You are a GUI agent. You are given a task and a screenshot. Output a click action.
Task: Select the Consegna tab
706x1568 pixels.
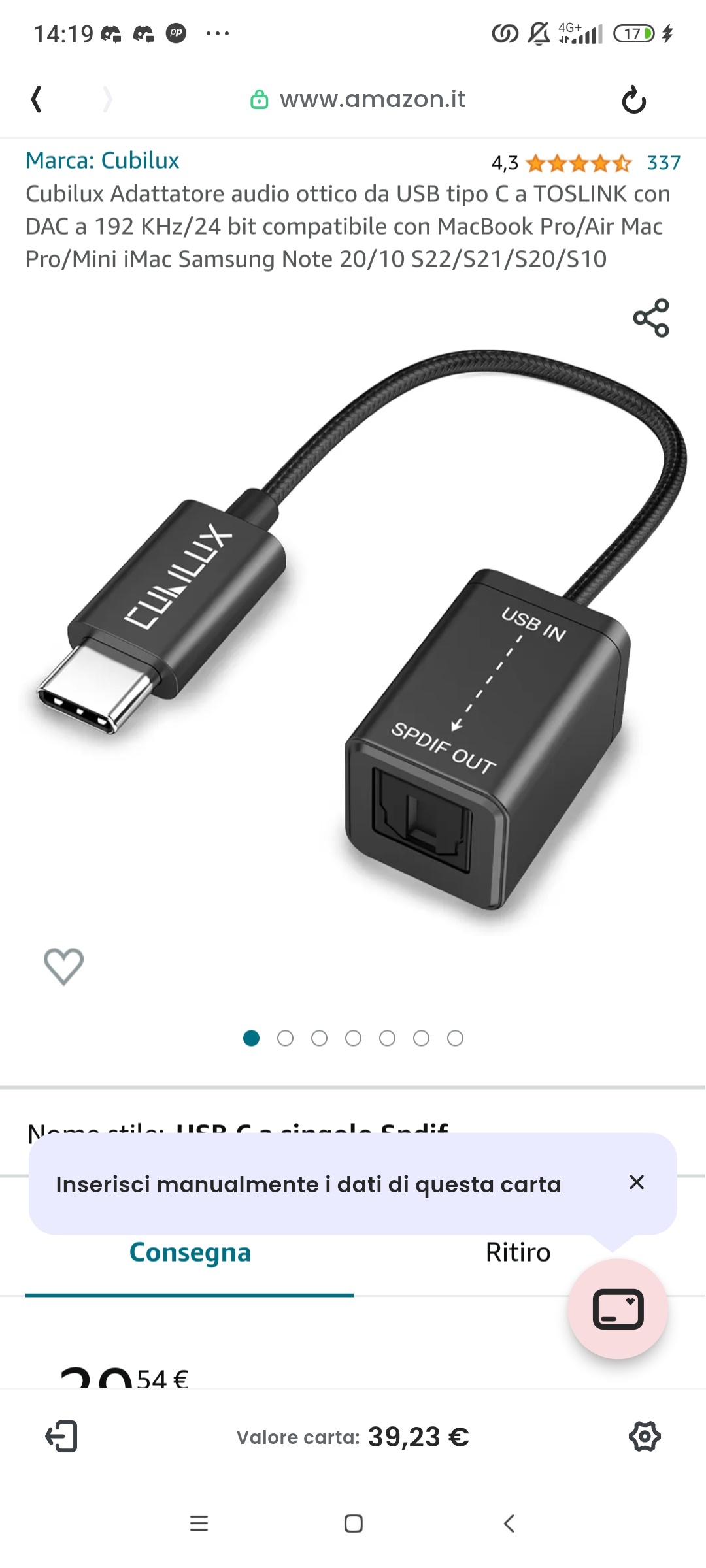[x=190, y=1252]
